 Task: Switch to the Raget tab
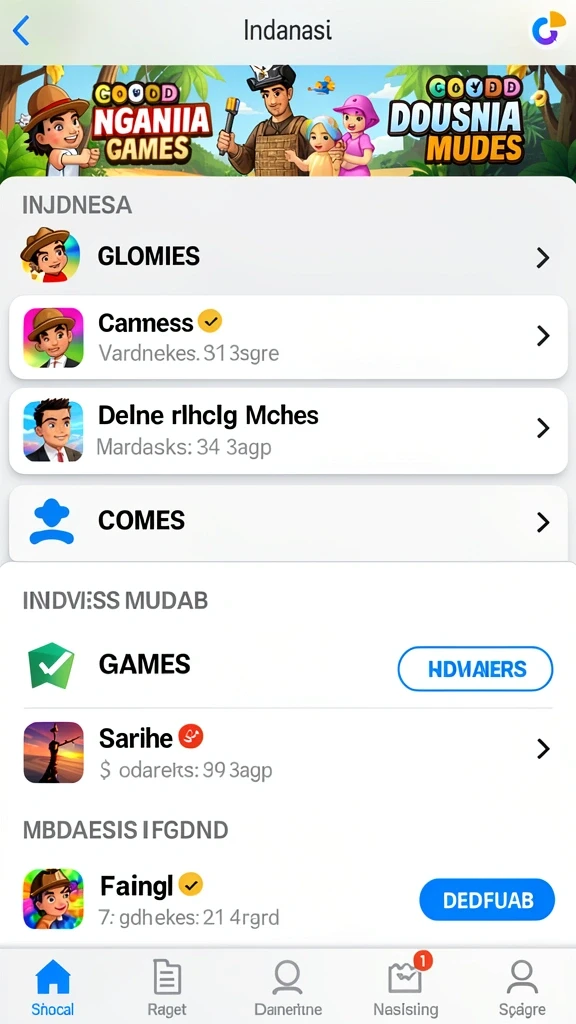167,986
